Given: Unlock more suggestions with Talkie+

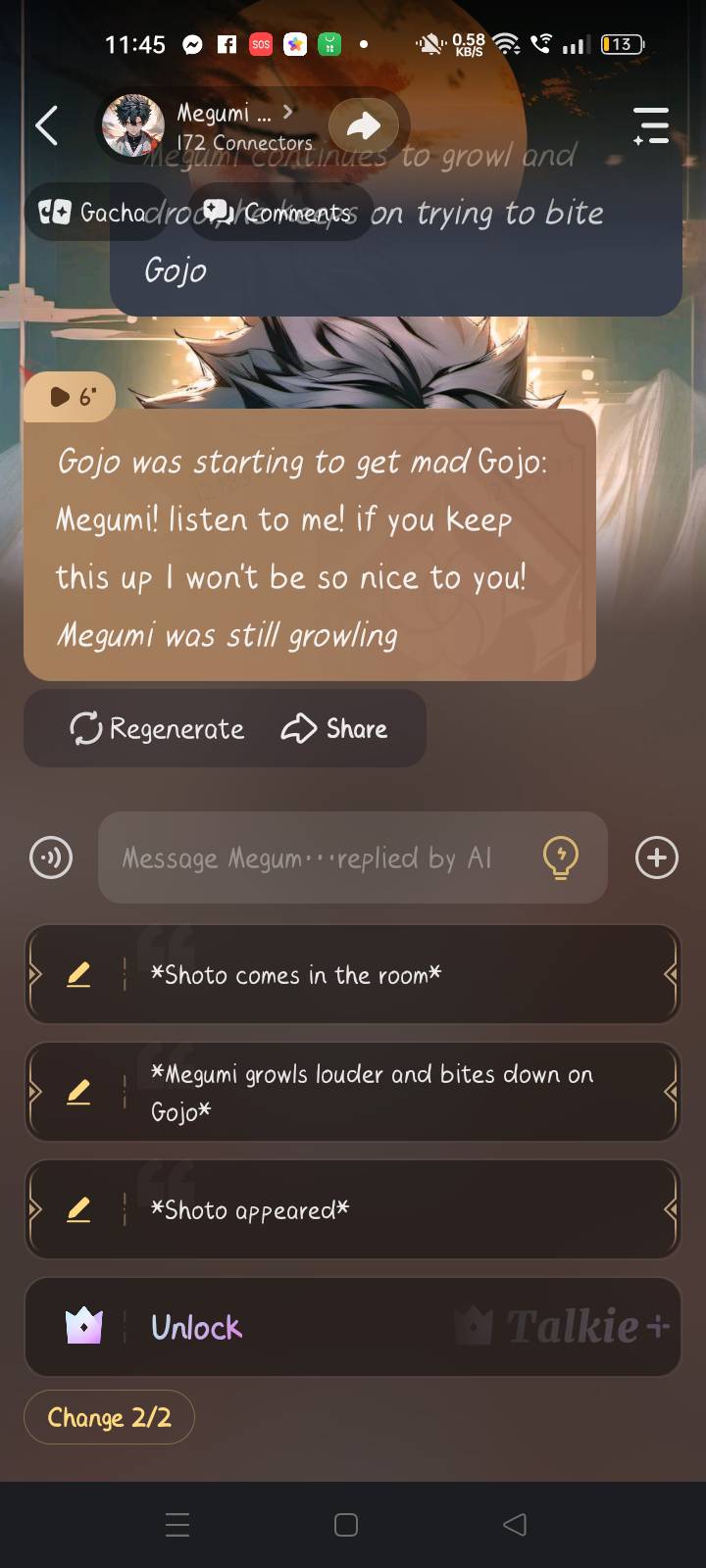Looking at the screenshot, I should click(353, 1328).
